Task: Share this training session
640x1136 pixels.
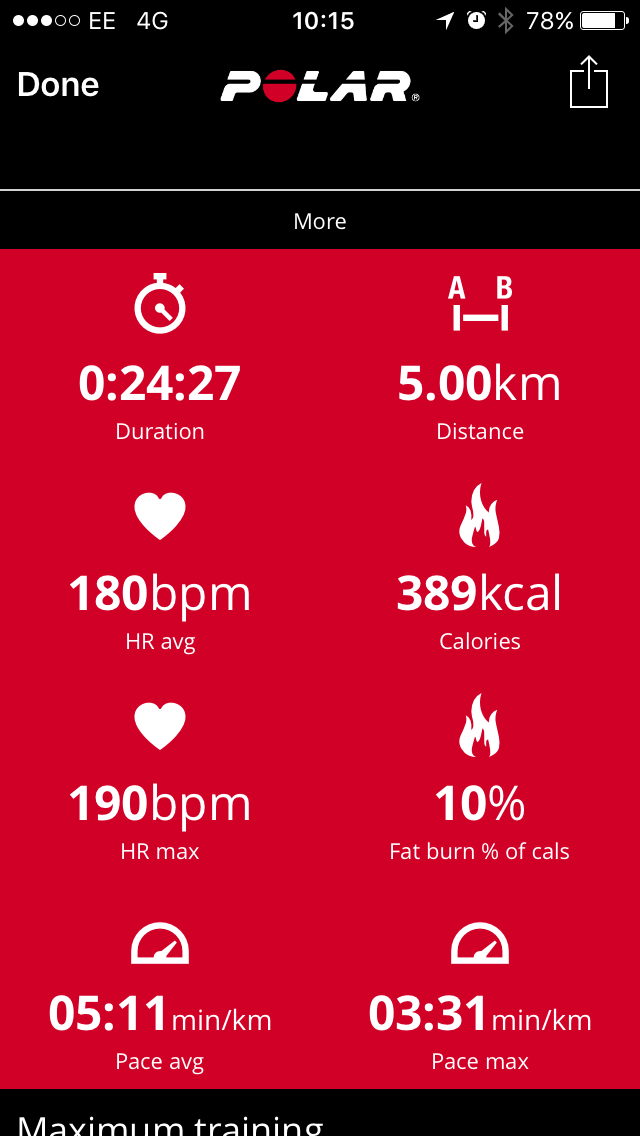Action: click(589, 83)
